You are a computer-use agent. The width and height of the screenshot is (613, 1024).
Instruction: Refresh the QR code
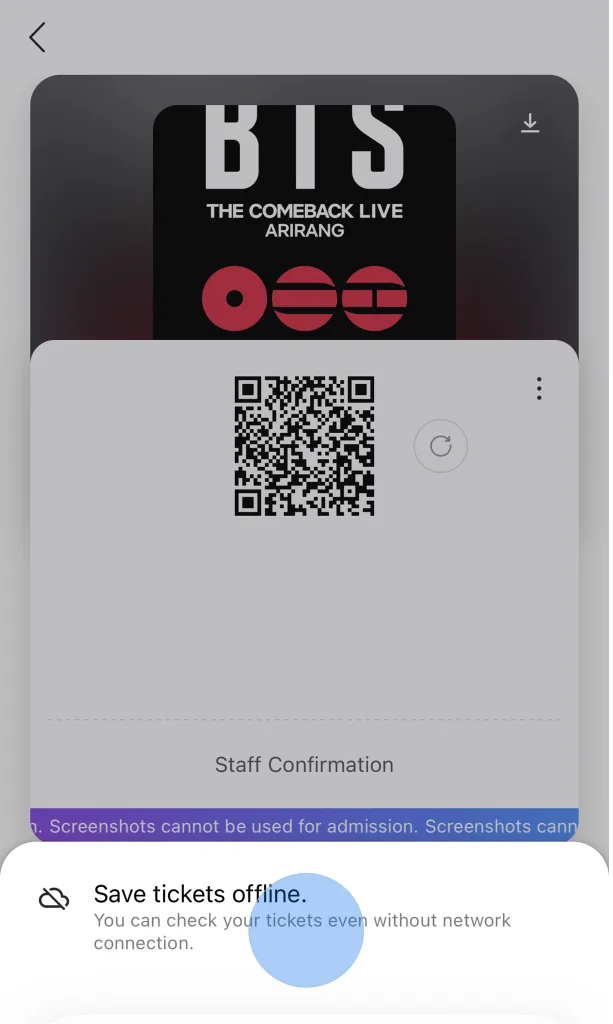(441, 446)
